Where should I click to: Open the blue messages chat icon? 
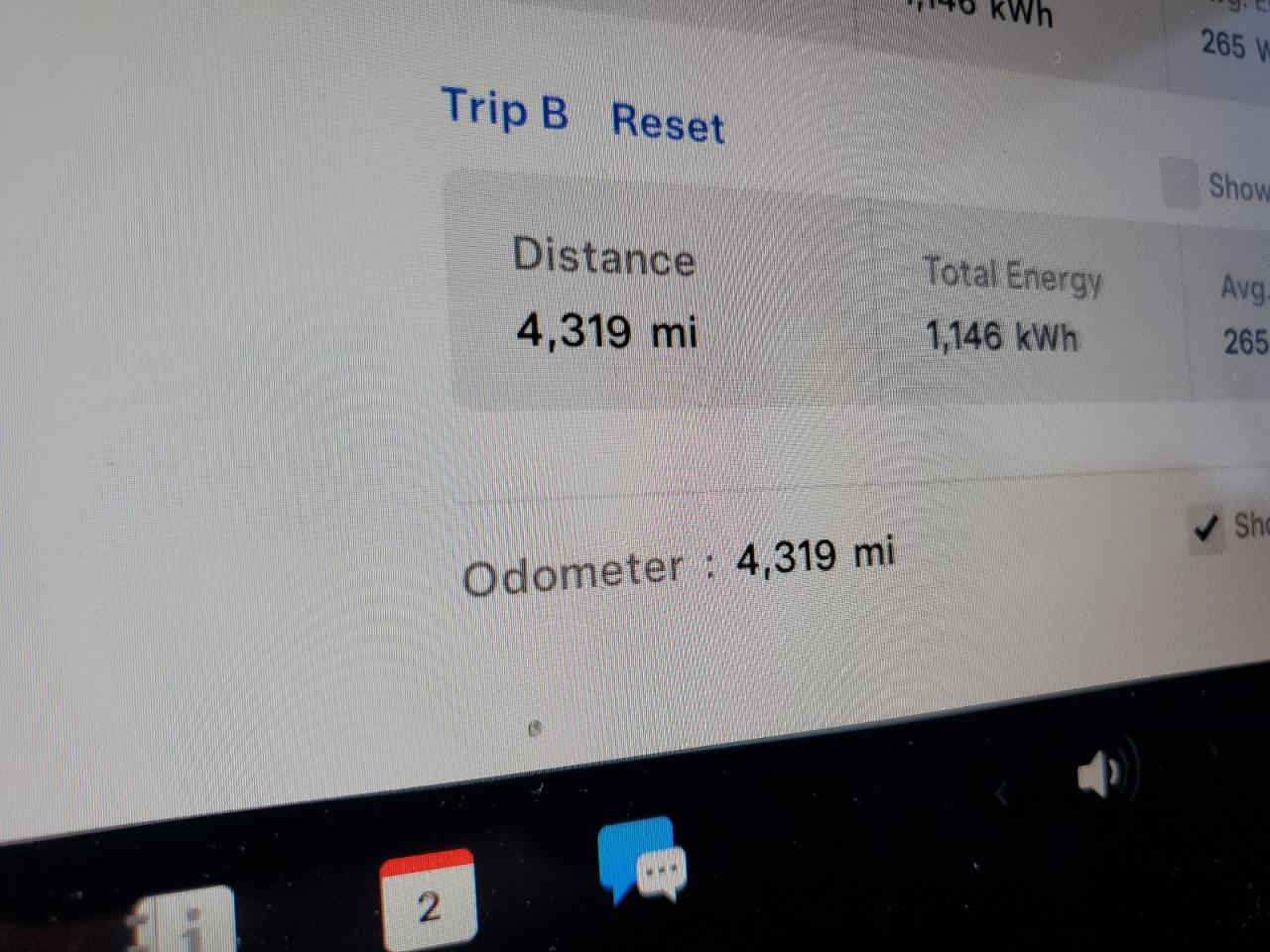(x=642, y=860)
